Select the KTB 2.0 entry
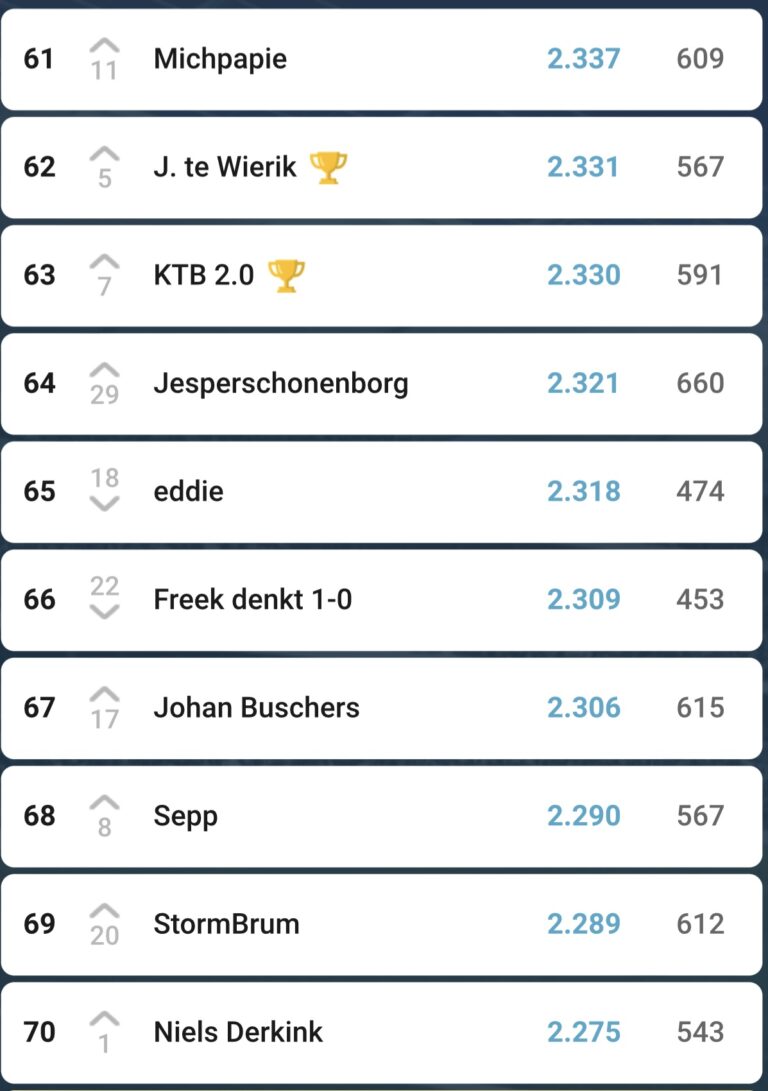Viewport: 768px width, 1091px height. [x=204, y=275]
